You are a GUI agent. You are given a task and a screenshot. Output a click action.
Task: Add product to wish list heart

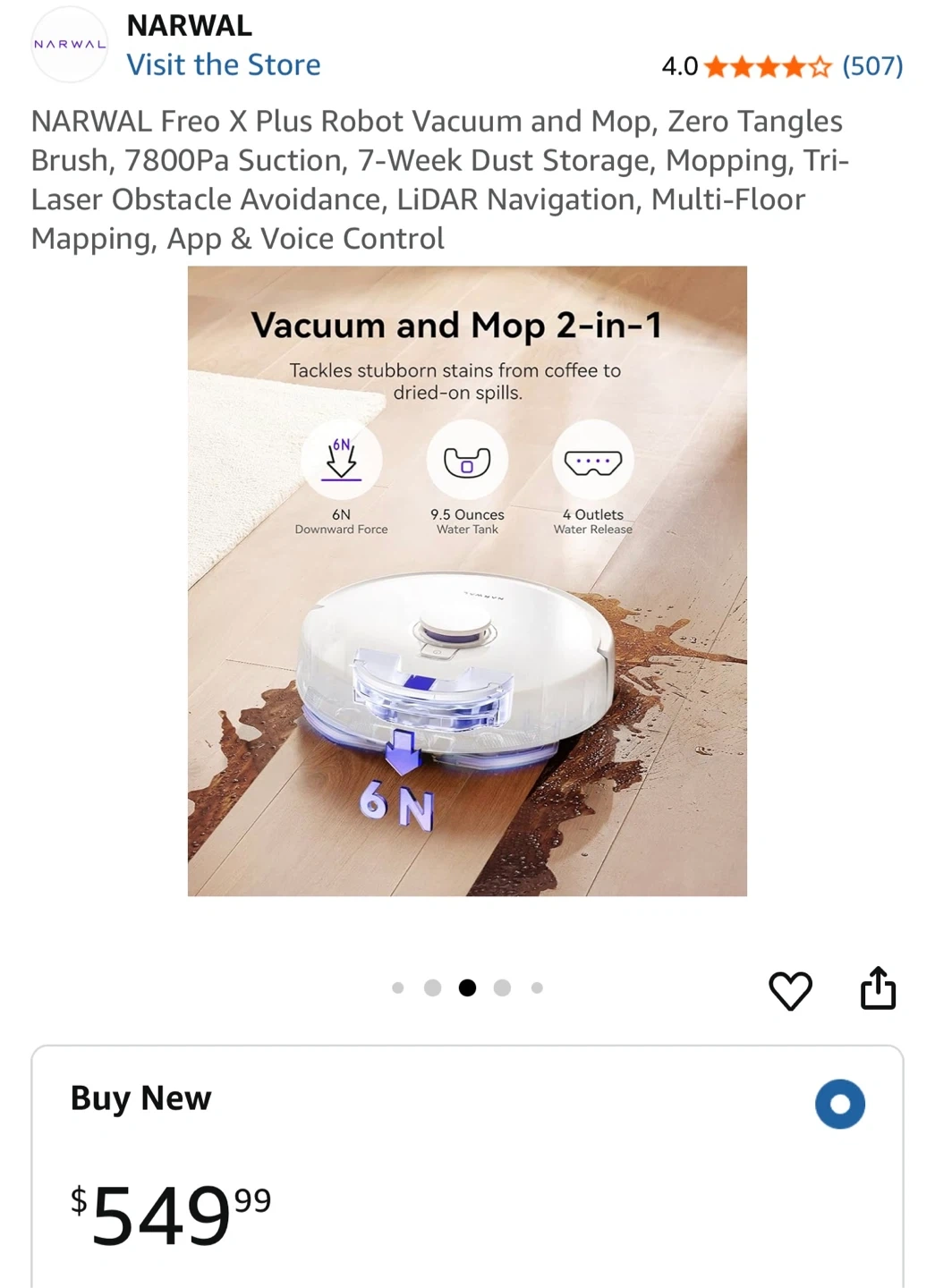pos(791,990)
